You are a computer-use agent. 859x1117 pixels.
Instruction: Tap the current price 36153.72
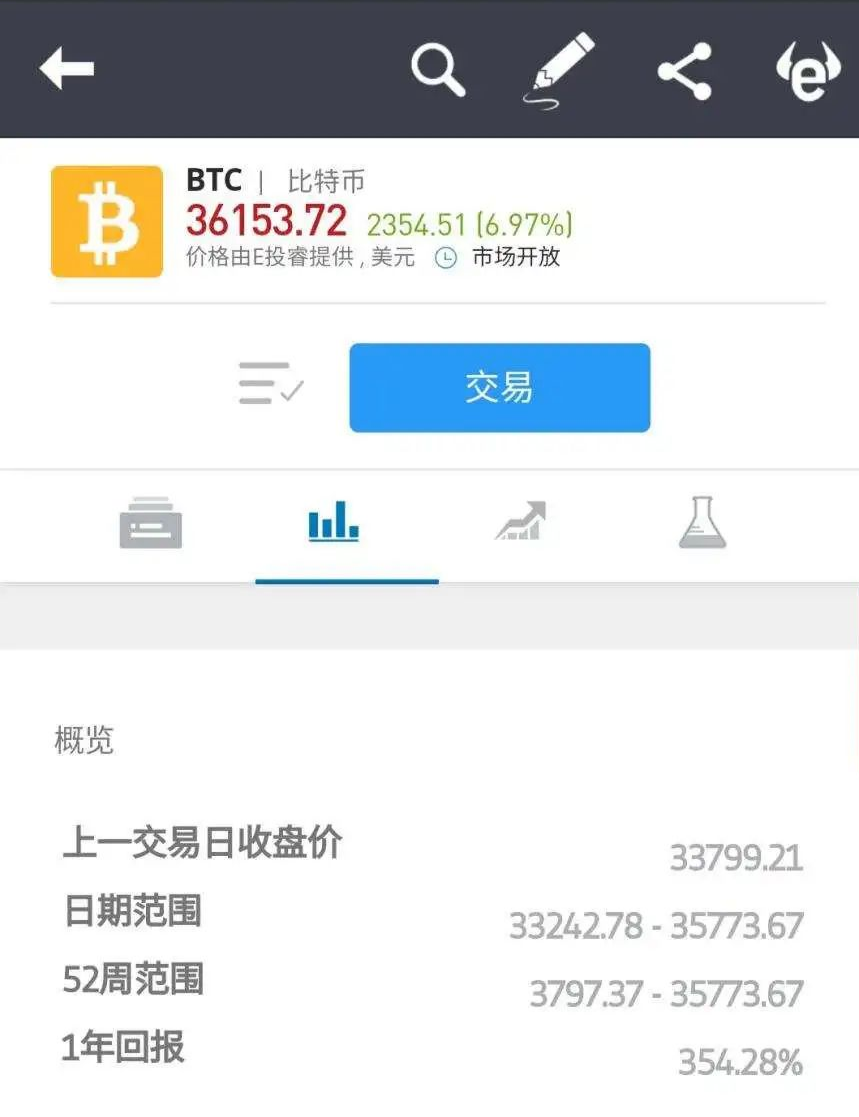(x=266, y=220)
